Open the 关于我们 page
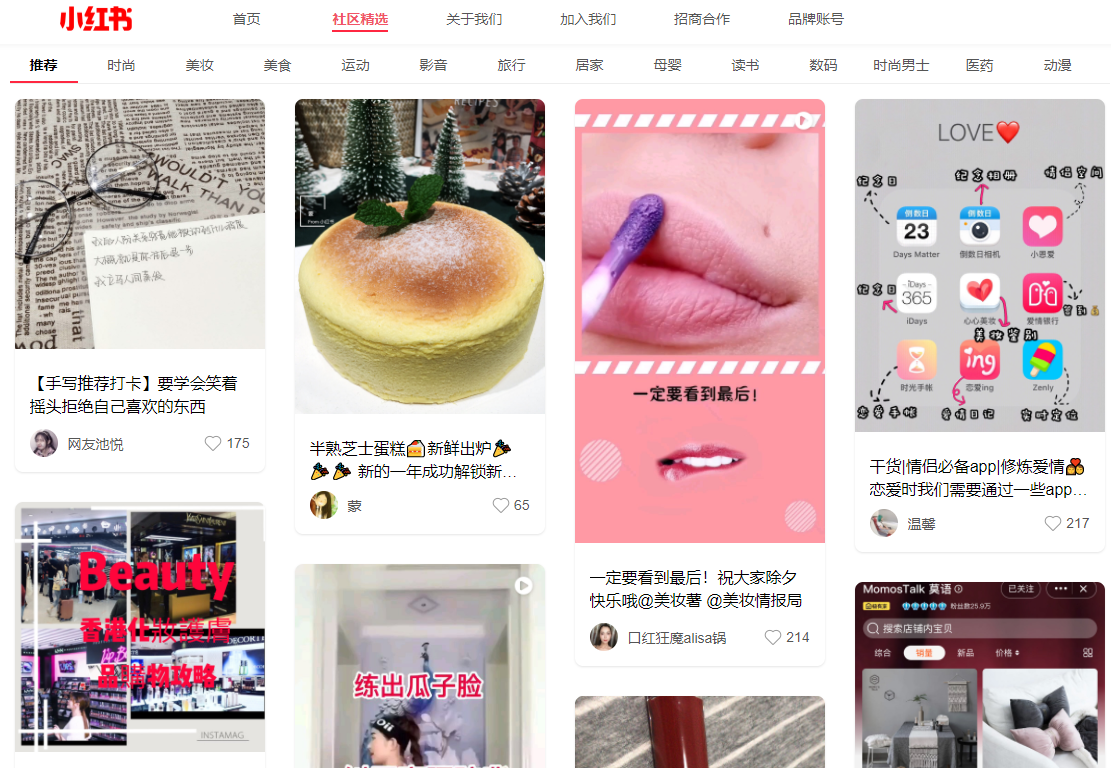The width and height of the screenshot is (1111, 768). (474, 19)
